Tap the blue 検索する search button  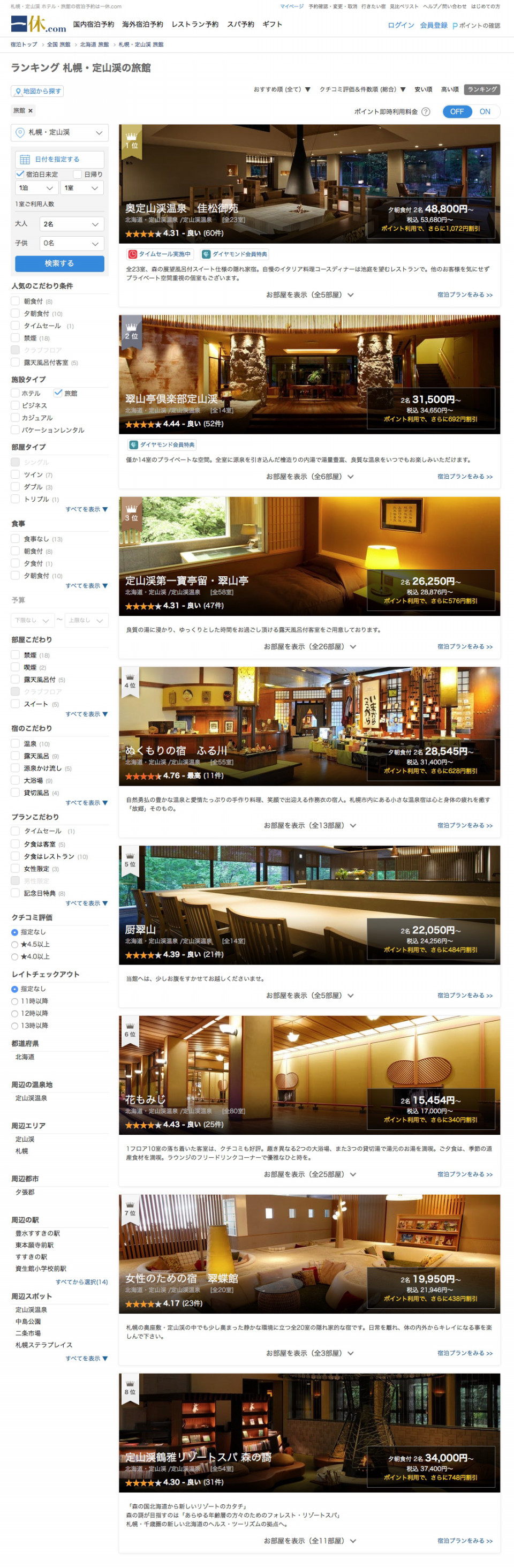[x=59, y=263]
